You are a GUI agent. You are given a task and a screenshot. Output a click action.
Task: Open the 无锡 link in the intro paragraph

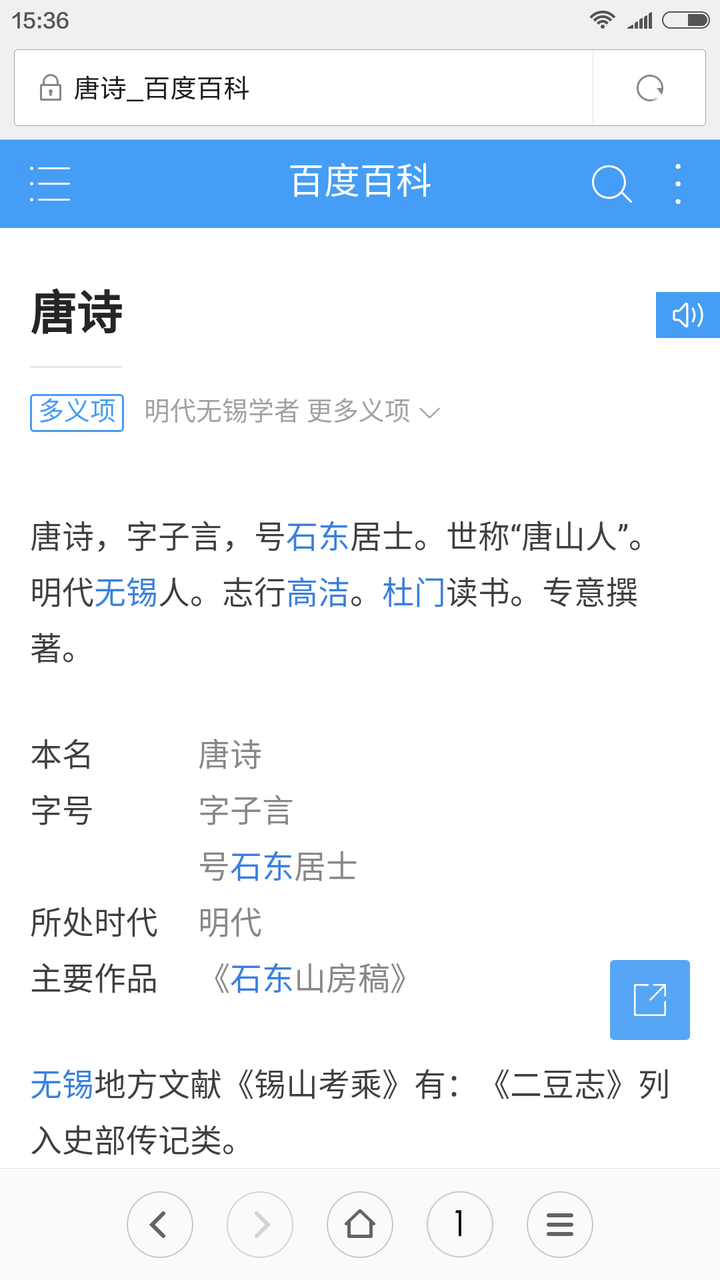(126, 593)
